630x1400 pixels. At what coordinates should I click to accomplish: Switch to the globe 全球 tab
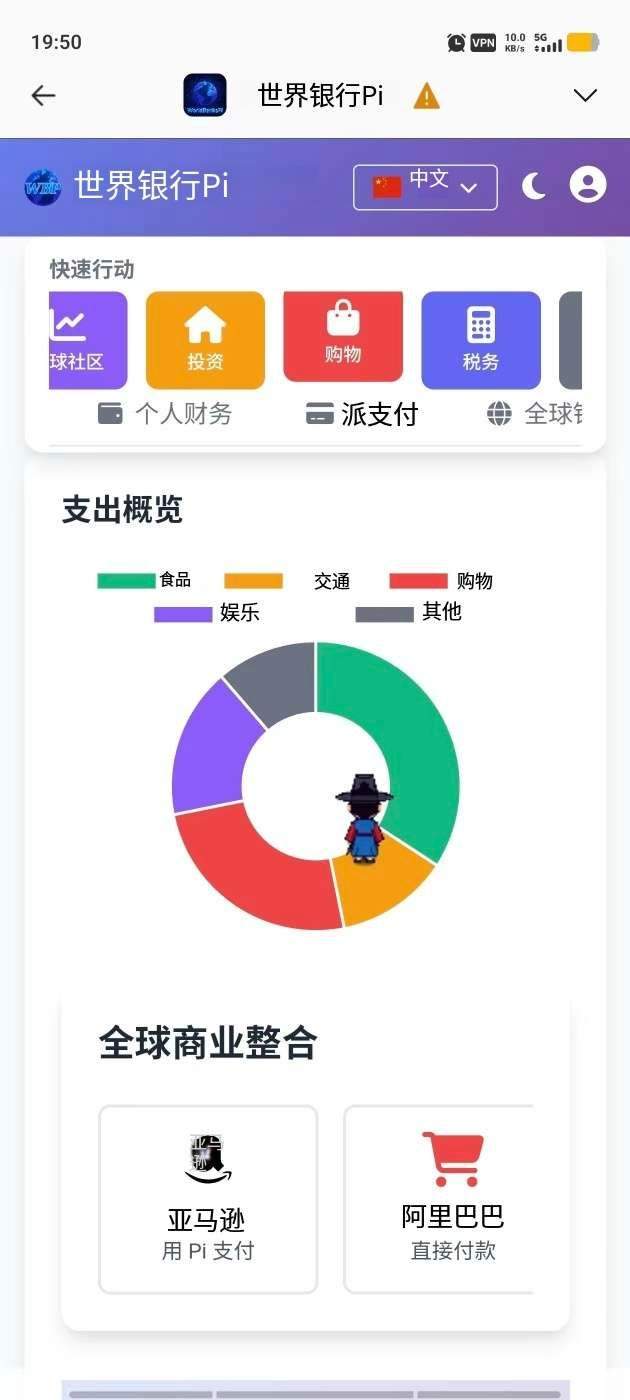pyautogui.click(x=534, y=414)
